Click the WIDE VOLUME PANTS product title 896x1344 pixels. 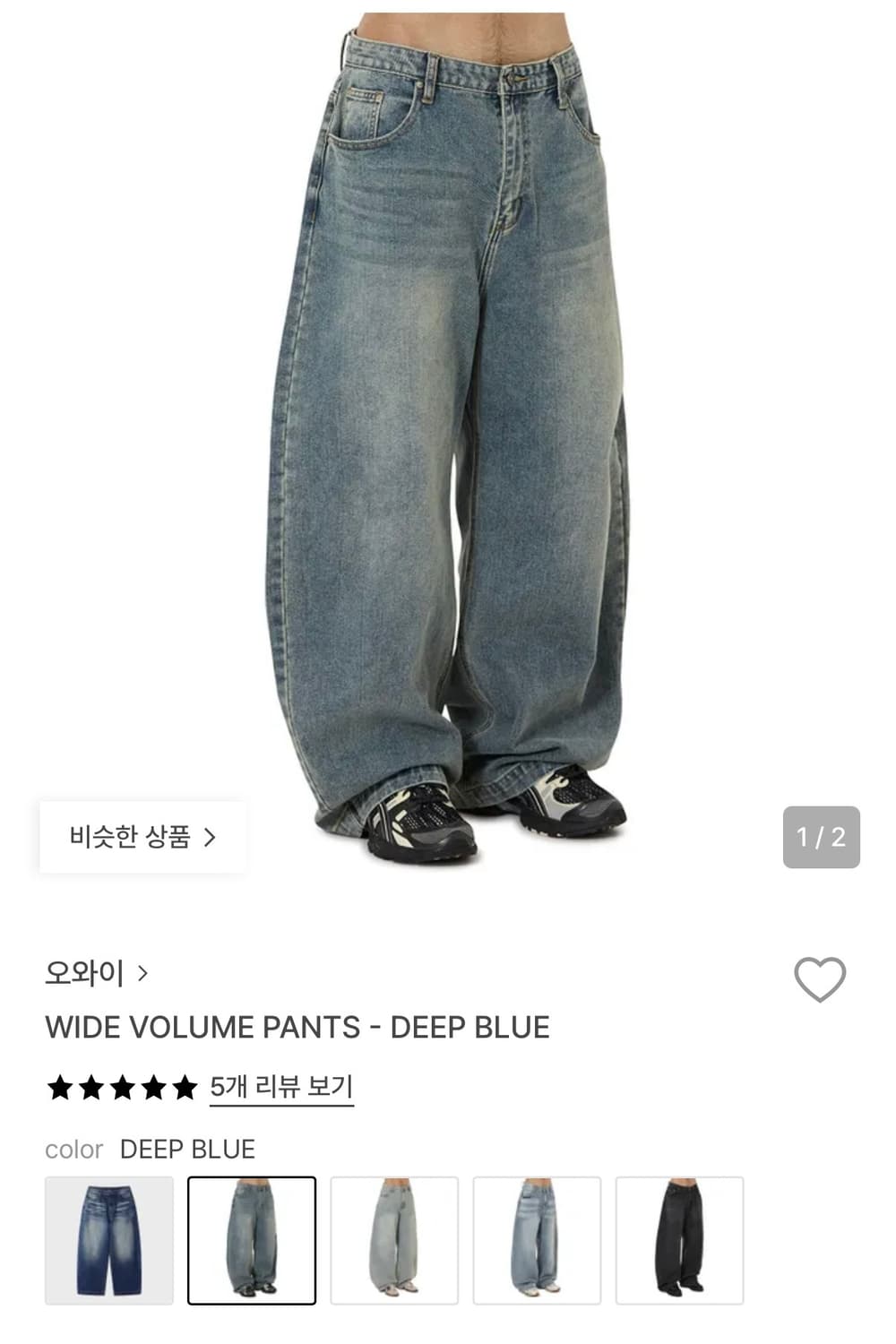[300, 1028]
